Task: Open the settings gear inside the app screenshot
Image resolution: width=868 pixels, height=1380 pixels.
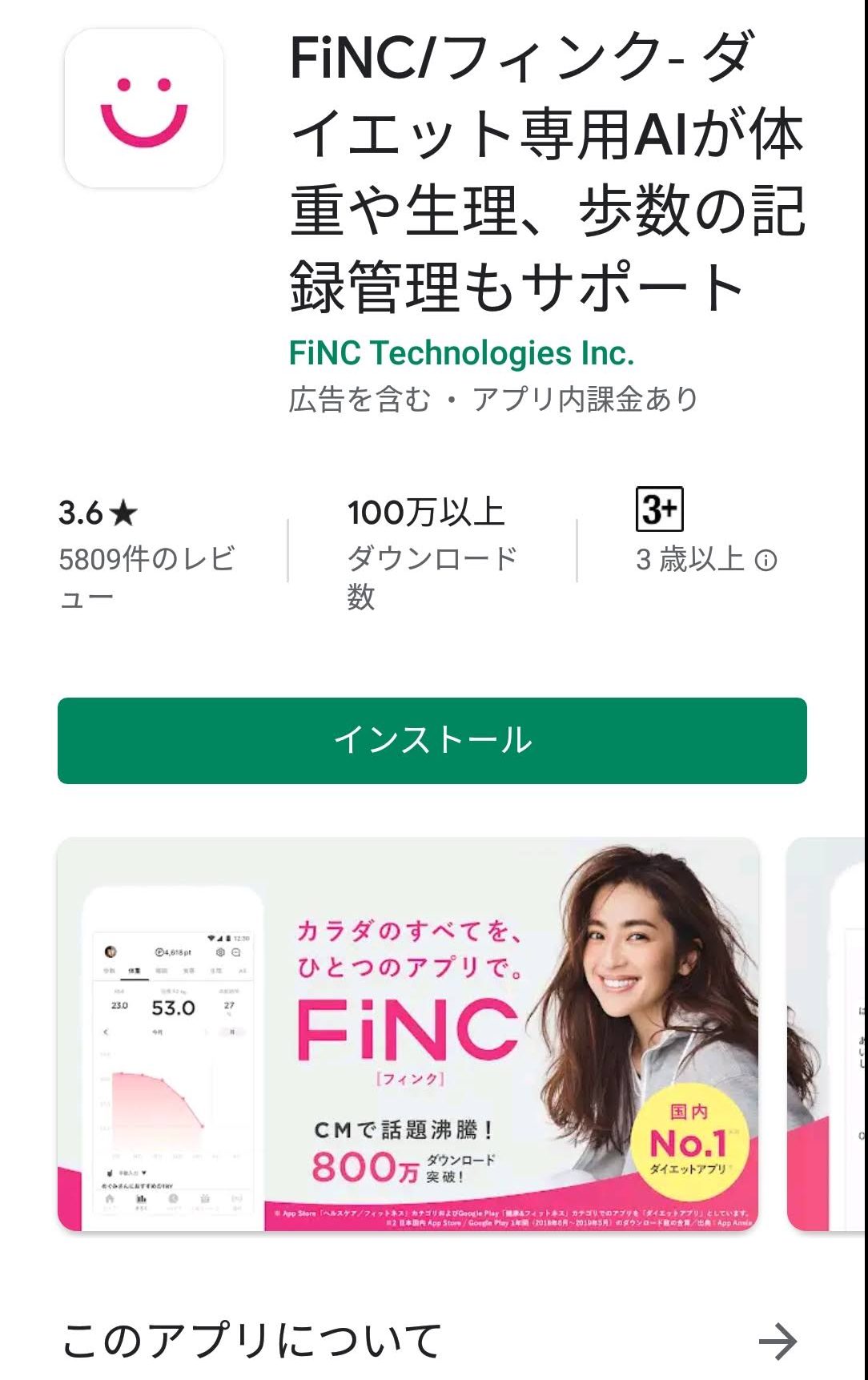Action: click(220, 952)
